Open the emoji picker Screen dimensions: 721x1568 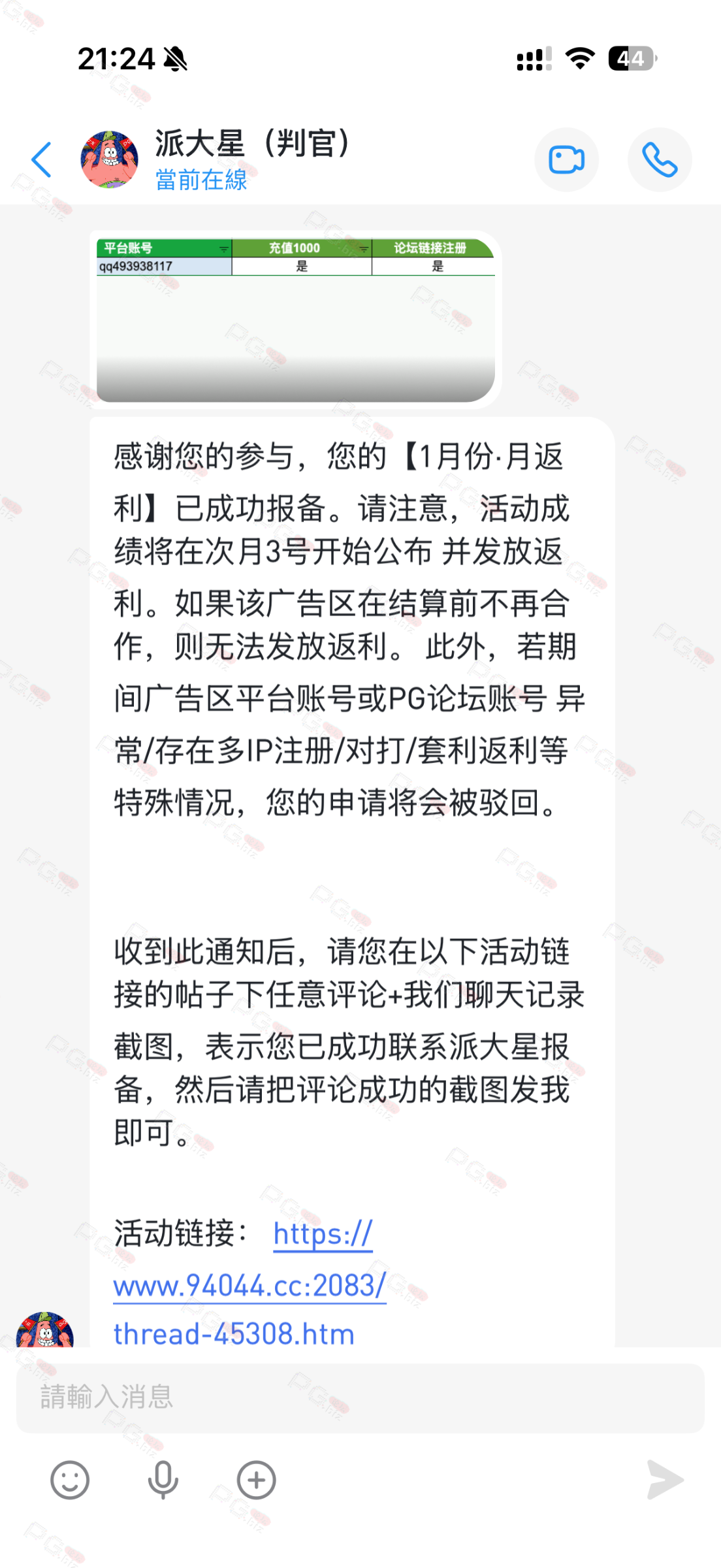click(x=70, y=1480)
